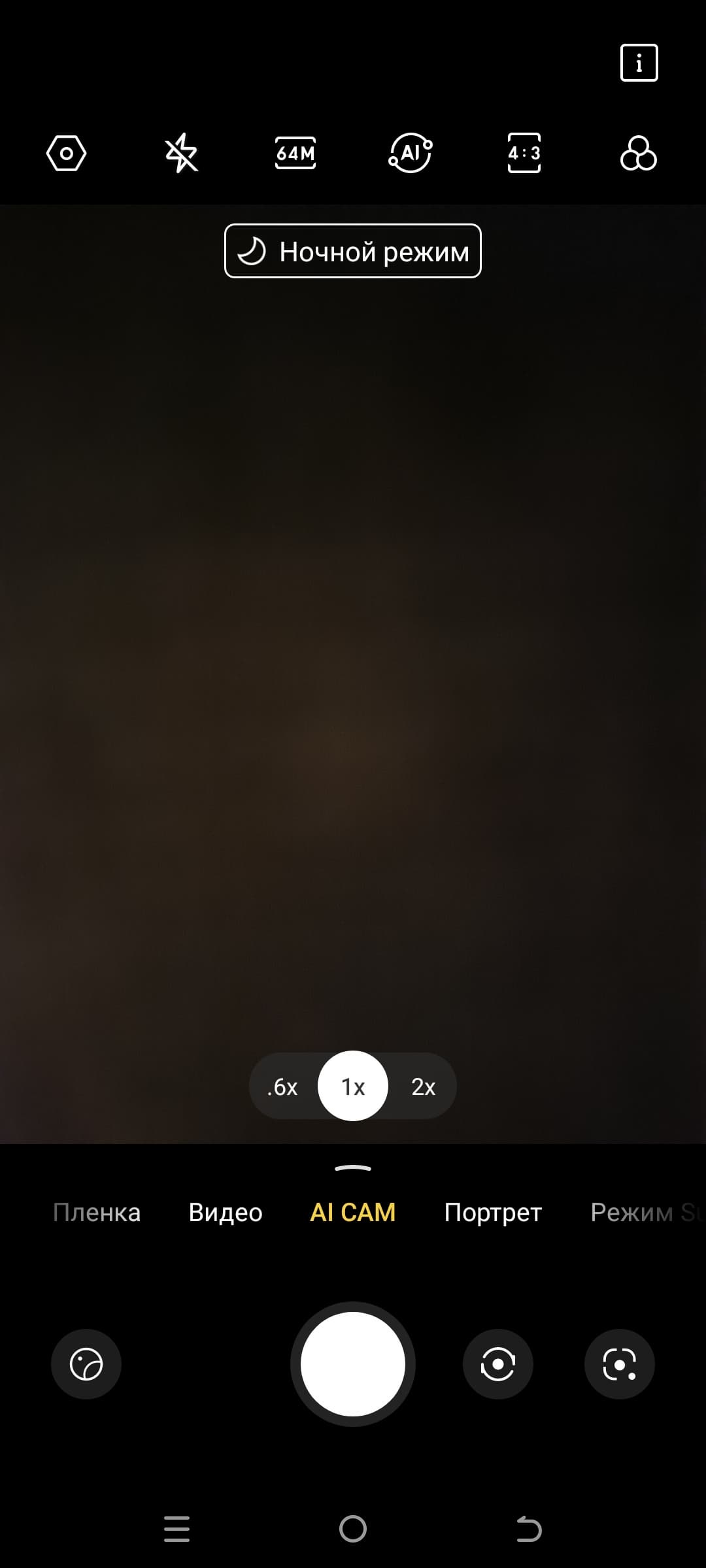The image size is (706, 1568).
Task: Switch to .6x wide-angle zoom
Action: click(282, 1086)
